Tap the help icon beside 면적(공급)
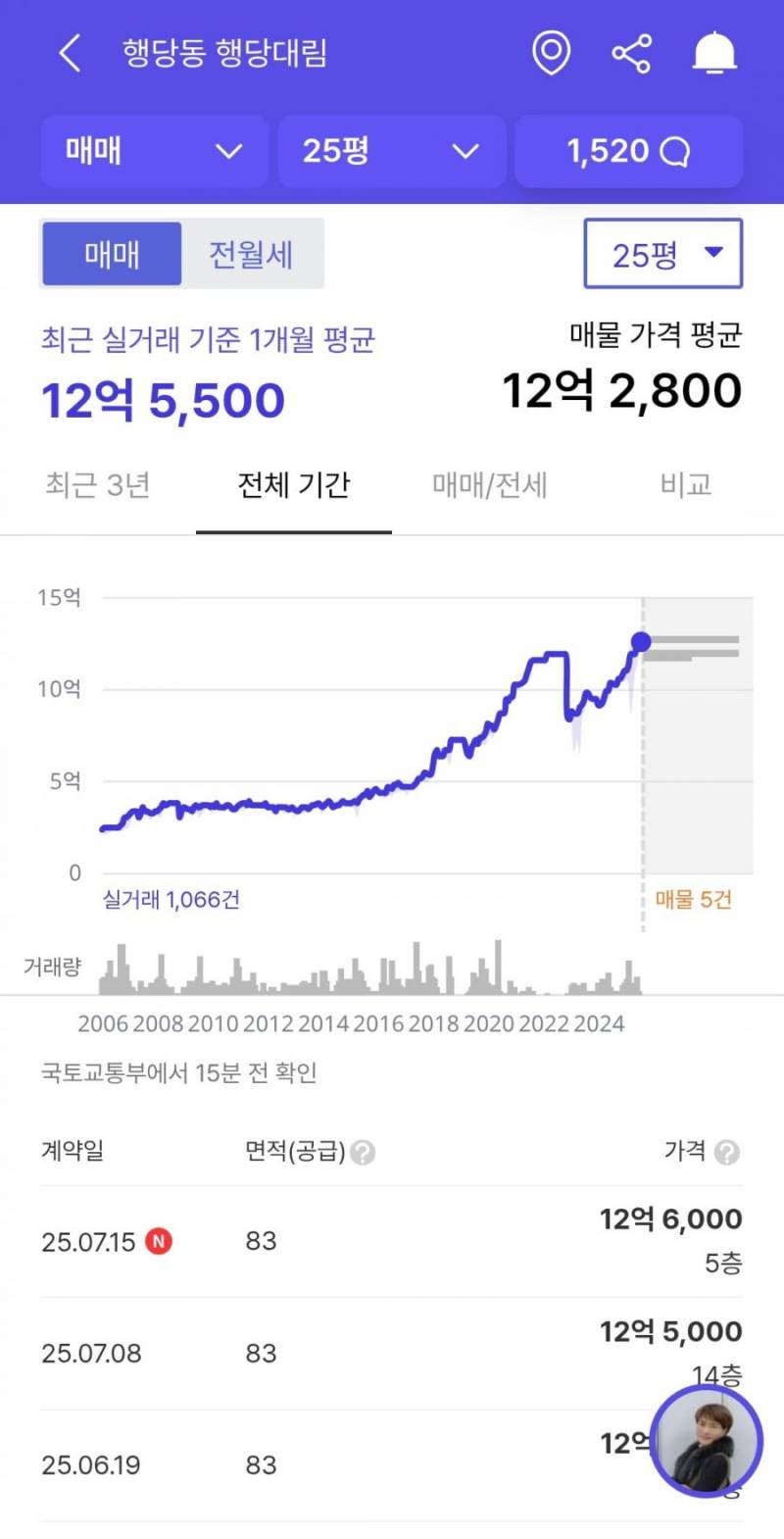 coord(361,1153)
